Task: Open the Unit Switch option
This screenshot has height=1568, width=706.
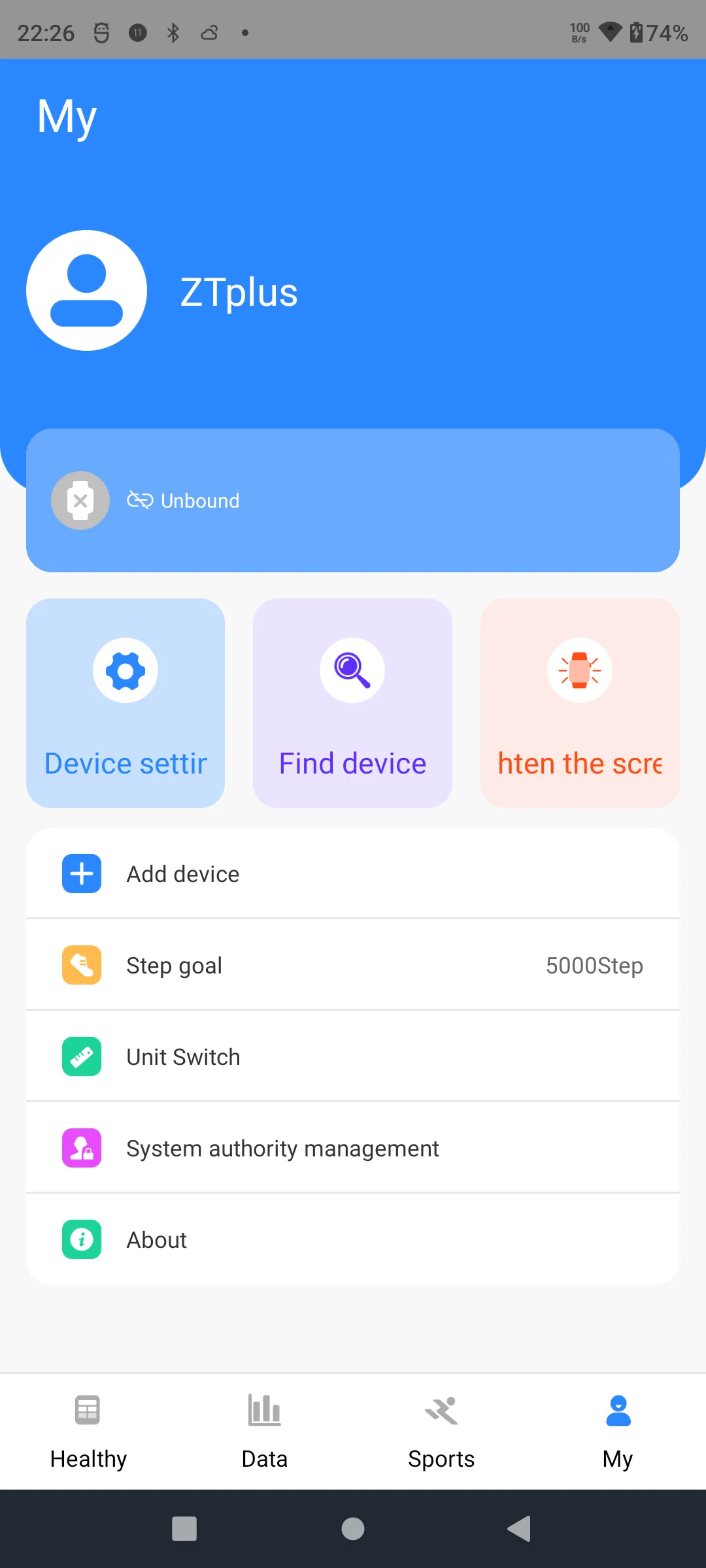Action: pos(353,1056)
